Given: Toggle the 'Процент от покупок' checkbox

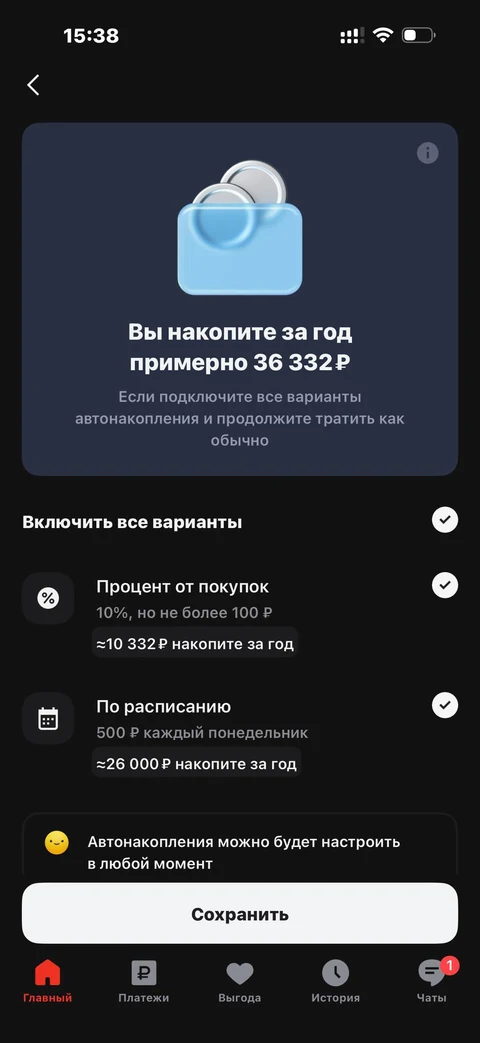Looking at the screenshot, I should 445,585.
